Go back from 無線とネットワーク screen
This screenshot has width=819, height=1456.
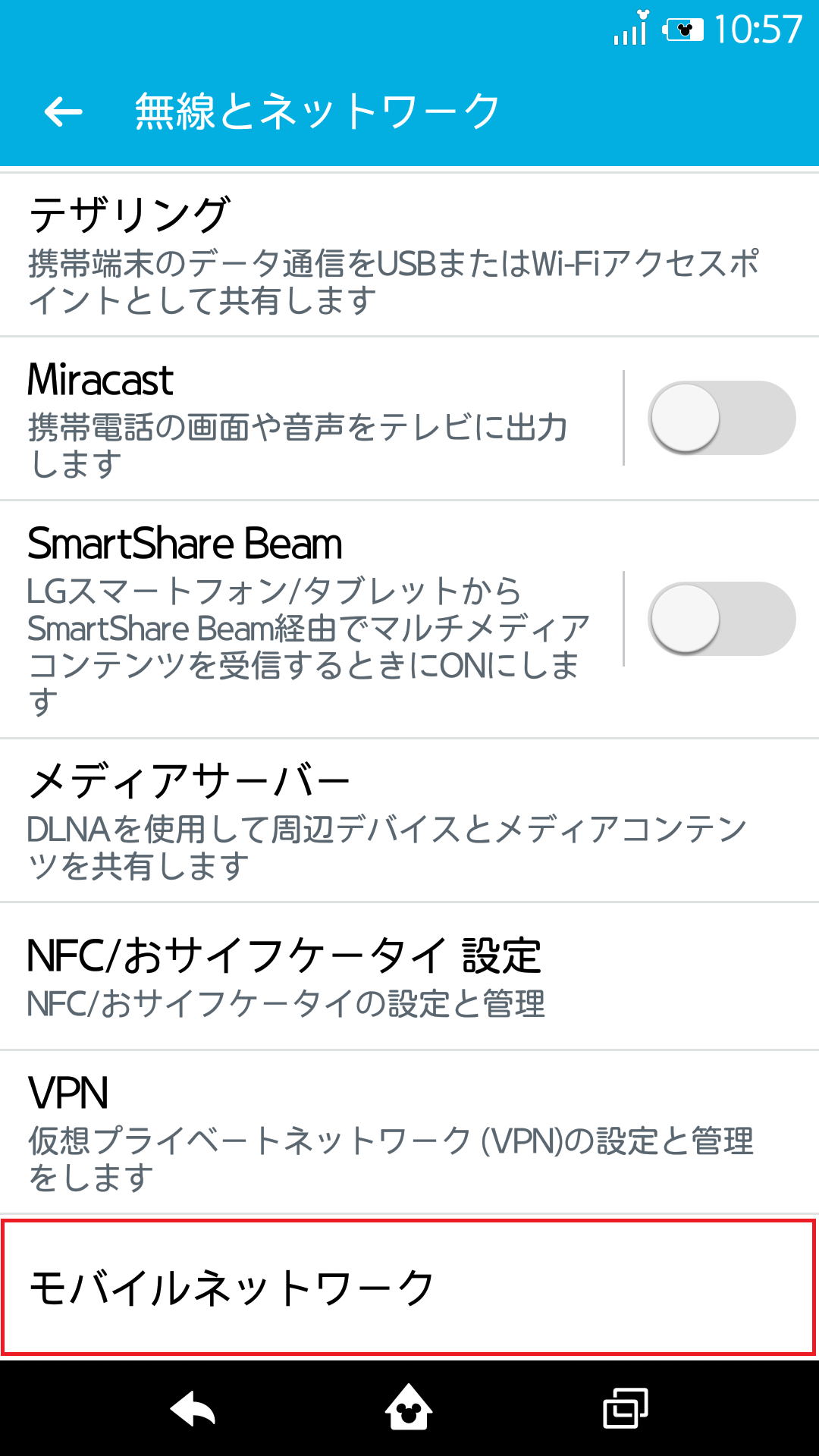[63, 112]
